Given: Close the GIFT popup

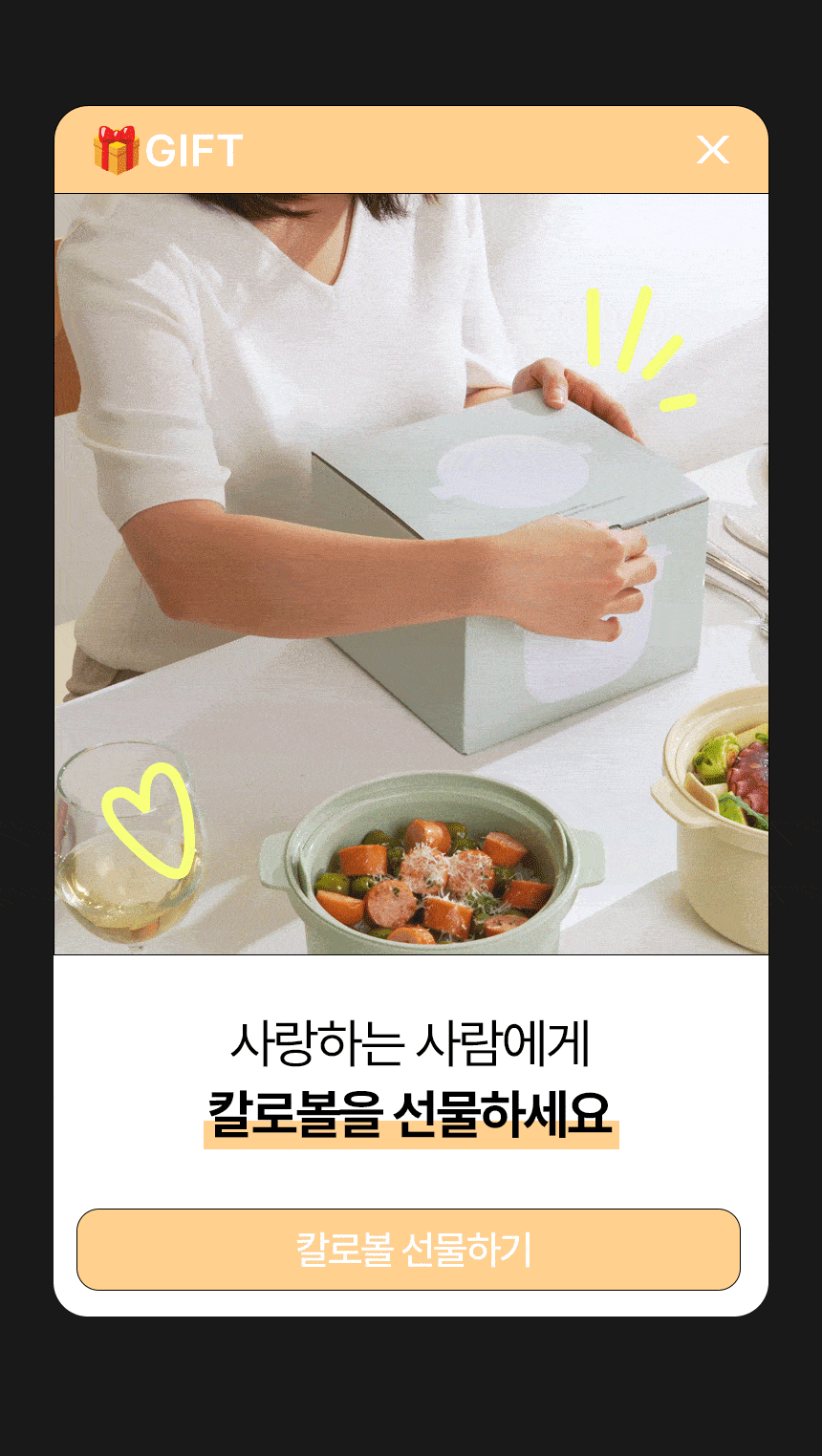Looking at the screenshot, I should 713,150.
